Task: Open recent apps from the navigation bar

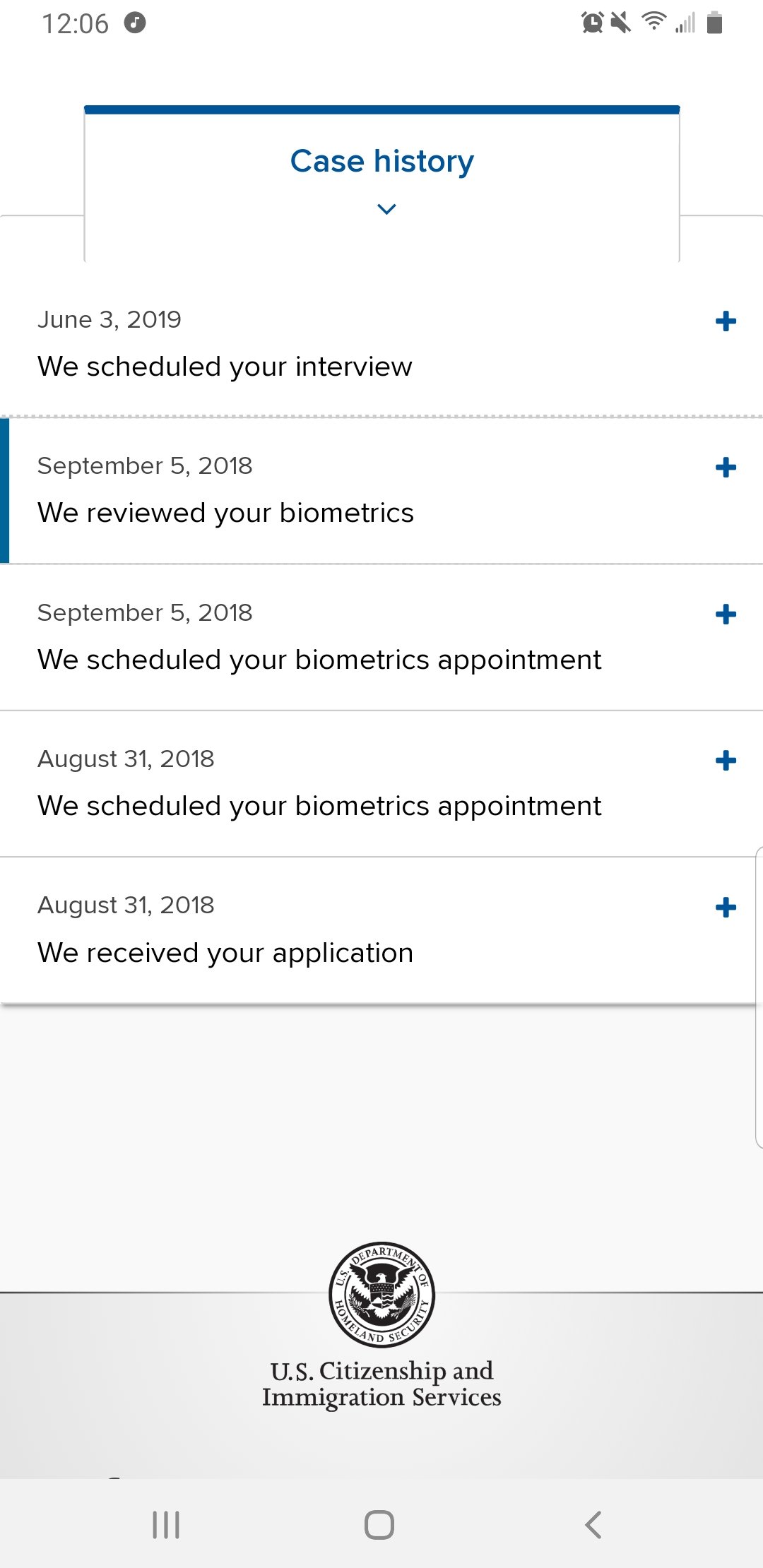Action: pyautogui.click(x=167, y=1525)
